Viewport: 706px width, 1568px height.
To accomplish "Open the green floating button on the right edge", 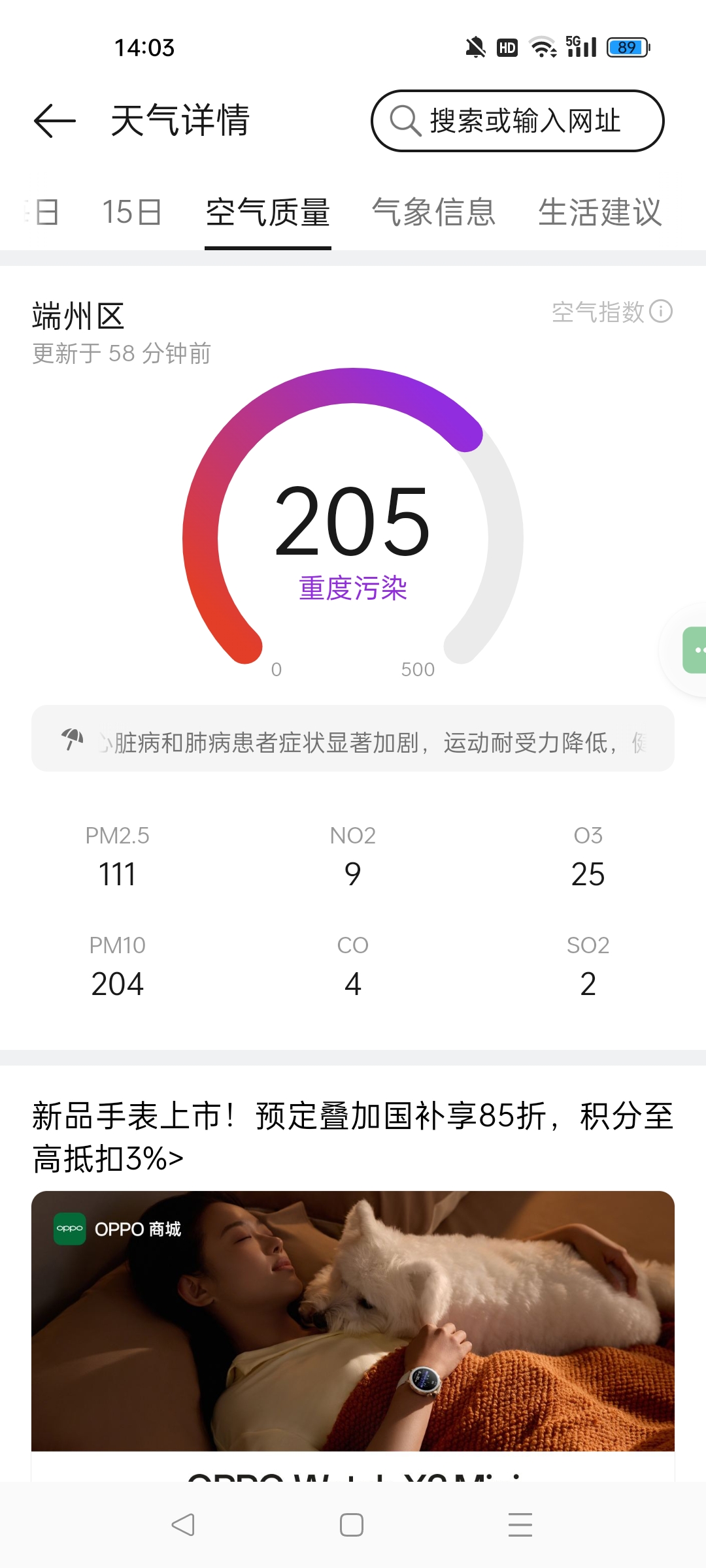I will 695,649.
